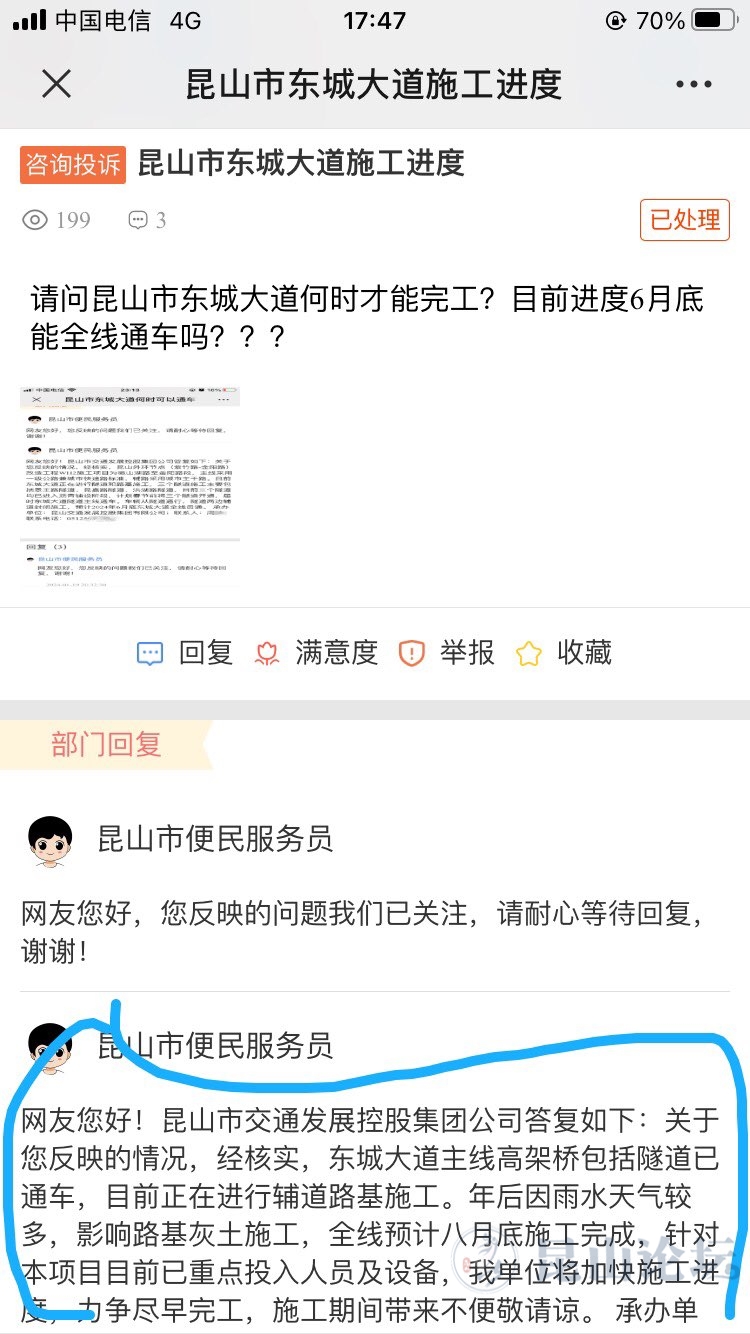The image size is (750, 1334).
Task: Rate the reply via 满意度
Action: (x=316, y=653)
